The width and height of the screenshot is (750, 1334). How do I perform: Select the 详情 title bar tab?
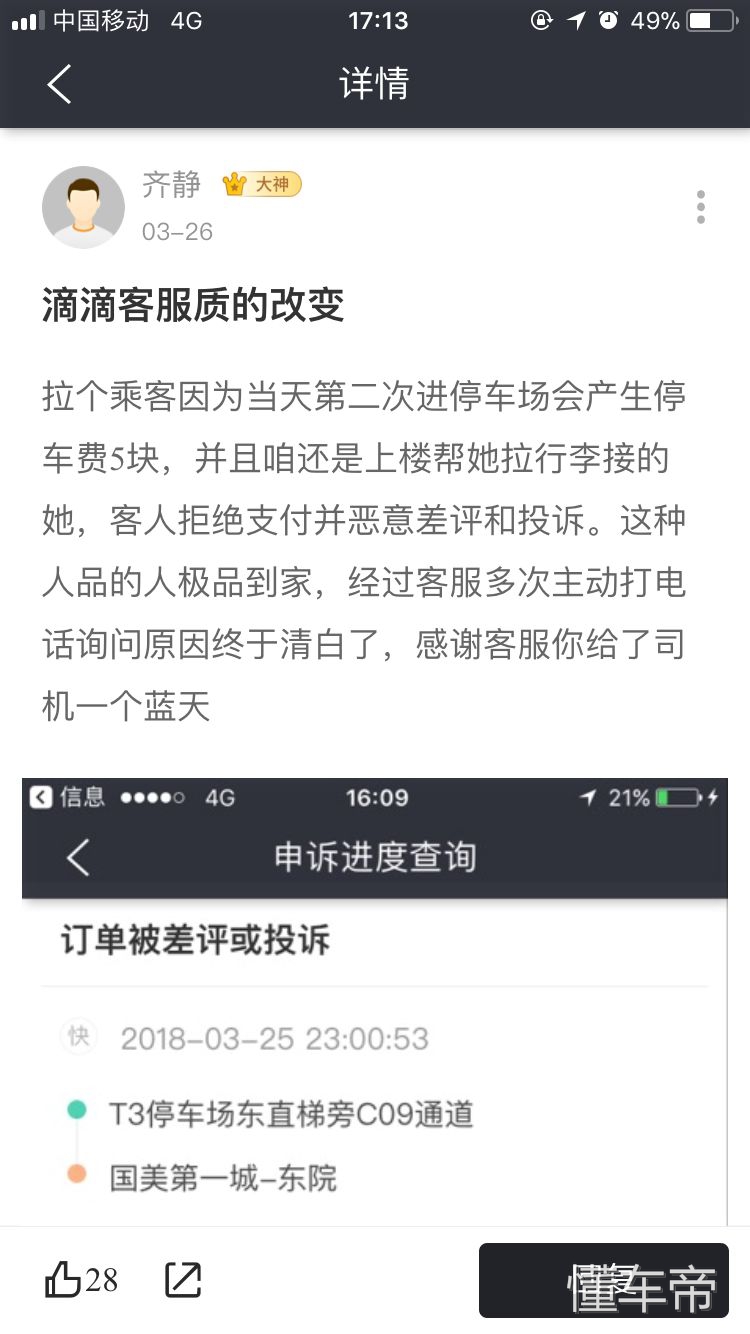point(375,85)
